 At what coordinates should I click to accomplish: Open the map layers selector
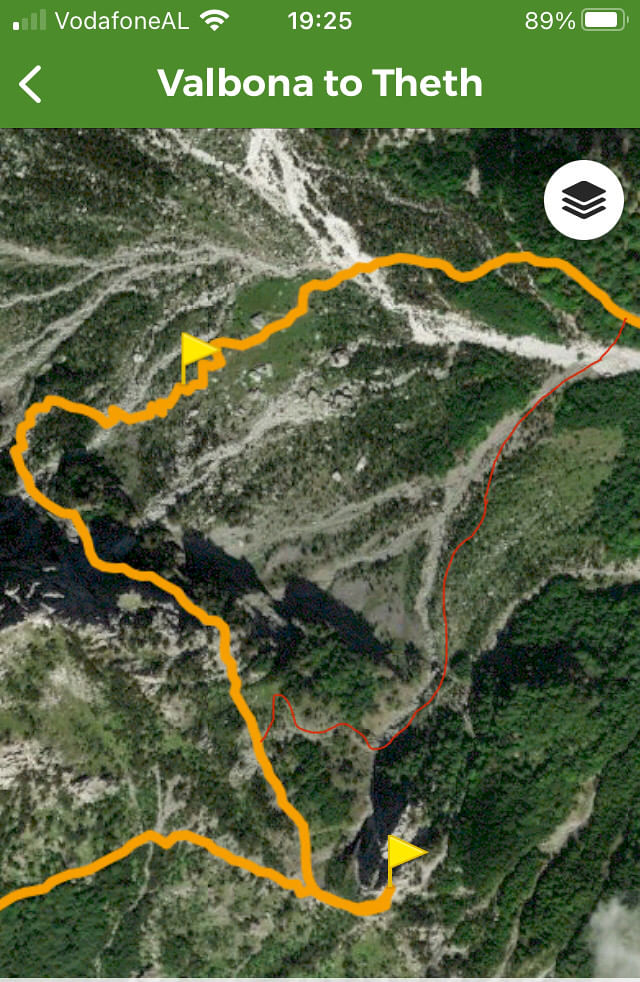point(584,200)
